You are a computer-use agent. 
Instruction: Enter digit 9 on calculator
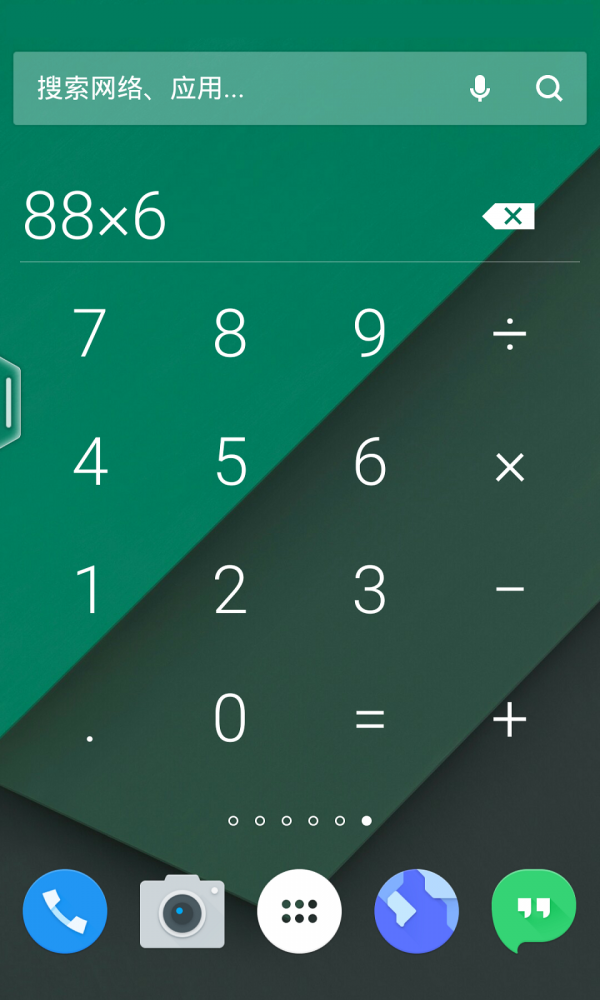370,333
